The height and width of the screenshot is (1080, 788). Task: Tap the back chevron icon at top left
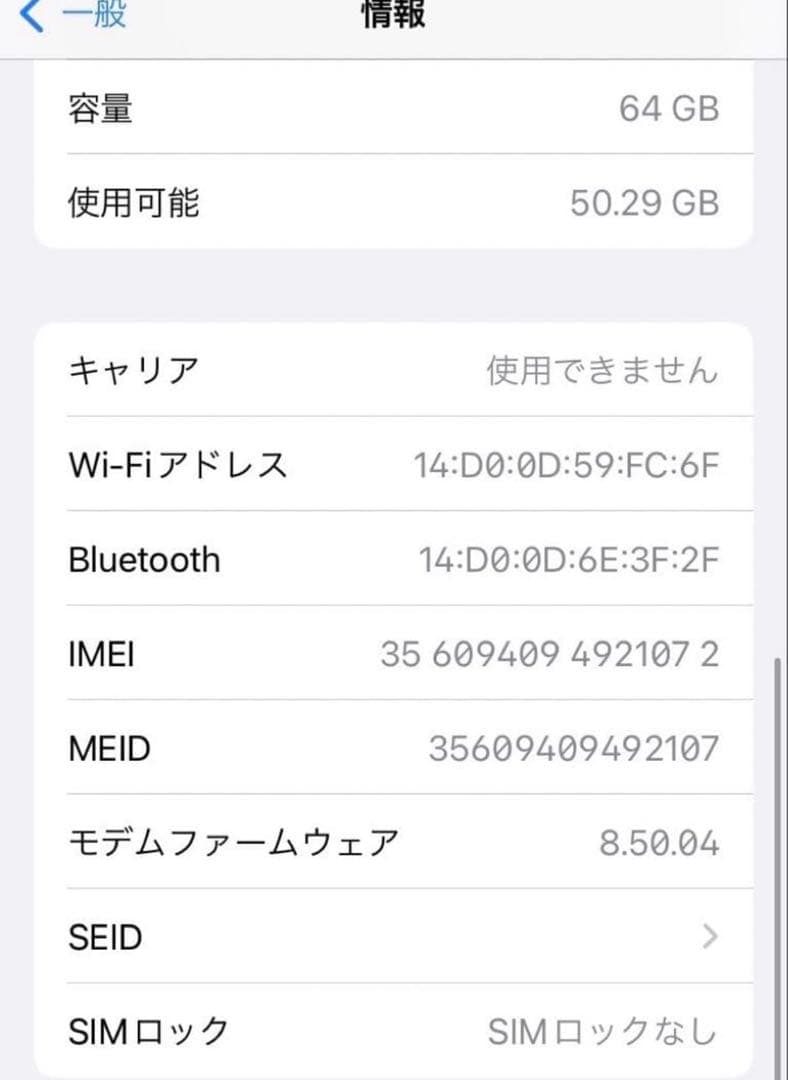30,15
